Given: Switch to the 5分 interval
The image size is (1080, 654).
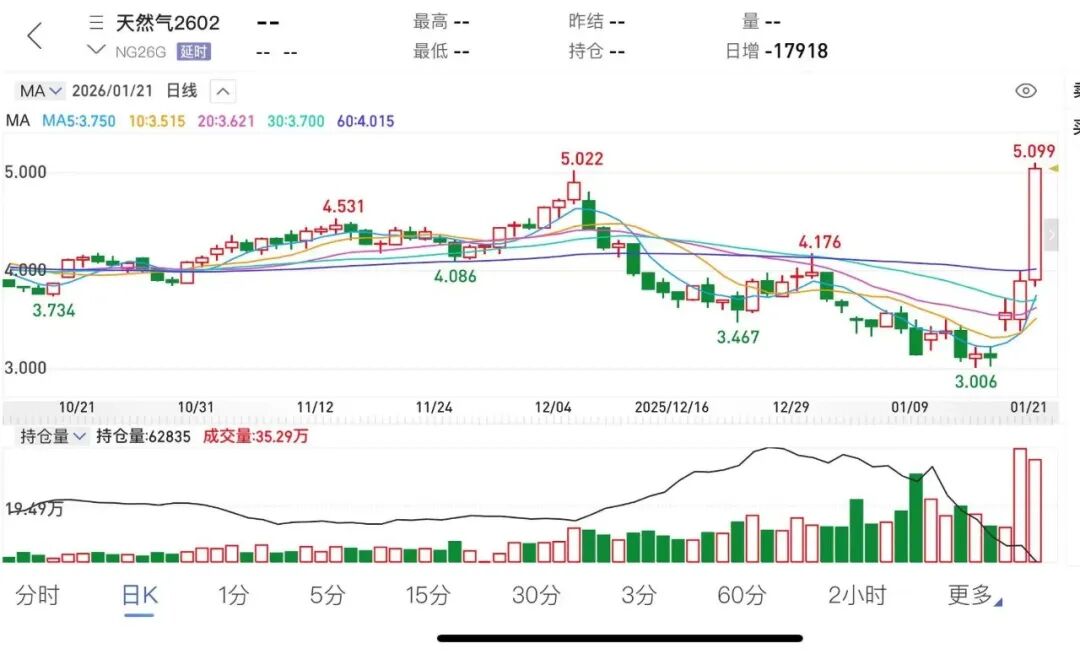Looking at the screenshot, I should tap(327, 596).
